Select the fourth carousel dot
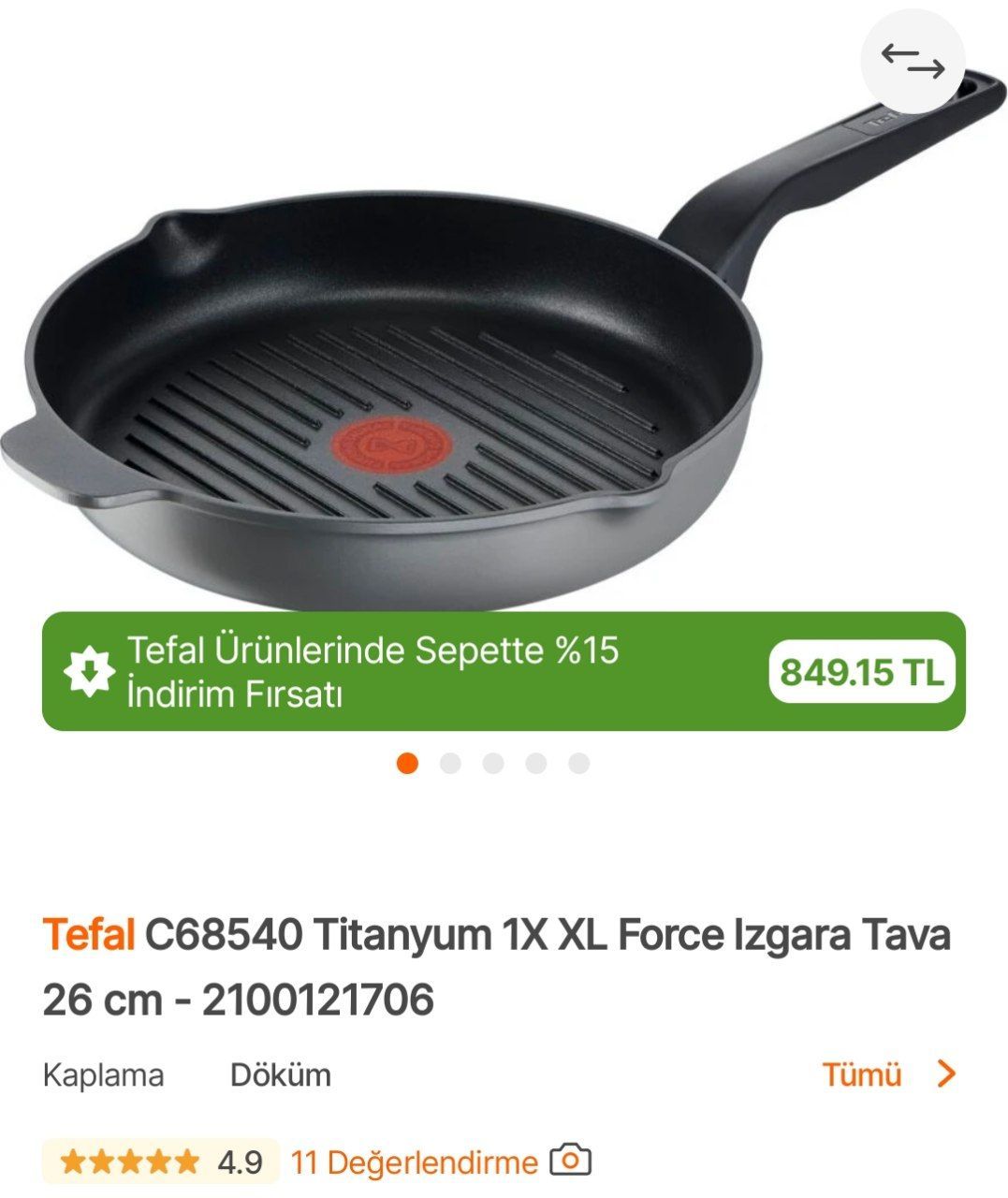This screenshot has height=1198, width=1008. (x=533, y=764)
